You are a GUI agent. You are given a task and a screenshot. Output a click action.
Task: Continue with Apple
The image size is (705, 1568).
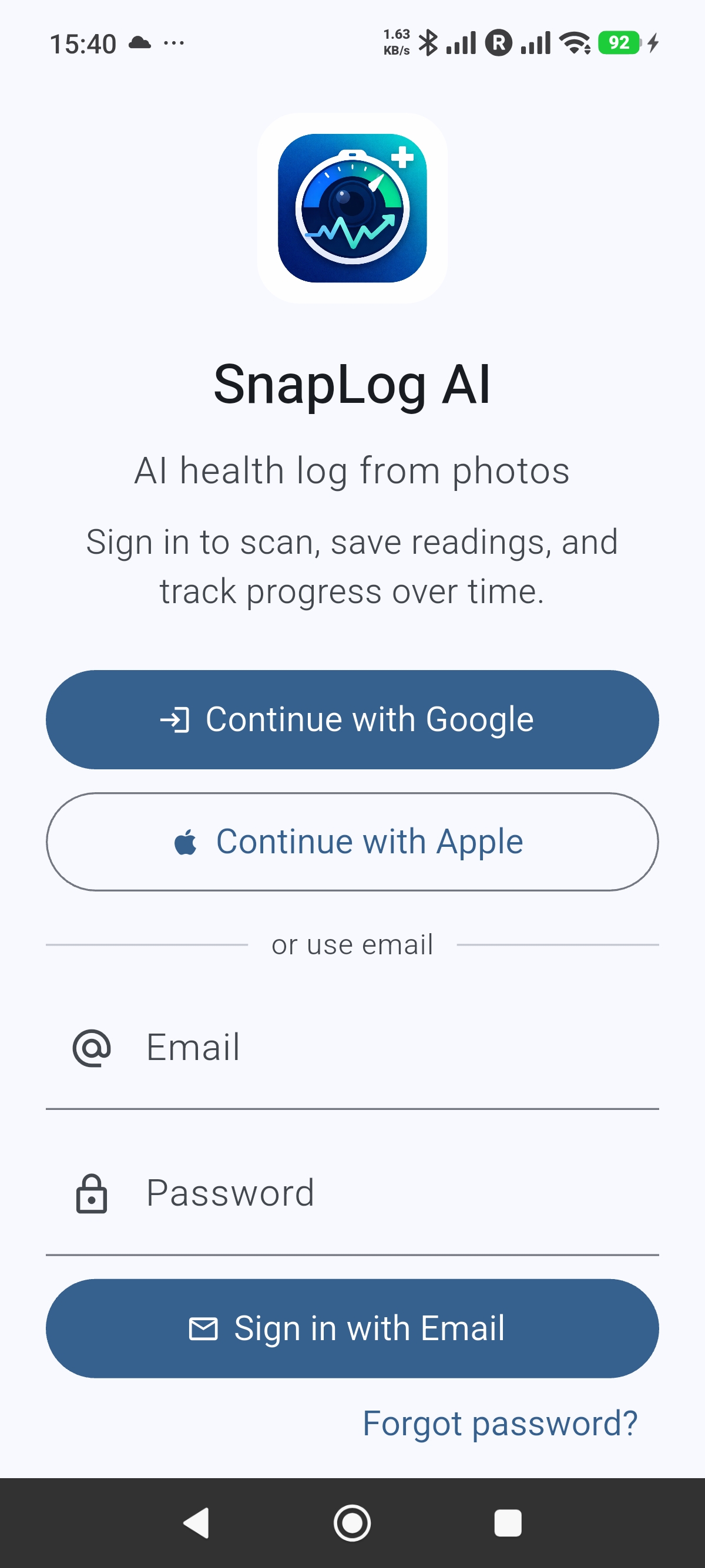pyautogui.click(x=352, y=841)
